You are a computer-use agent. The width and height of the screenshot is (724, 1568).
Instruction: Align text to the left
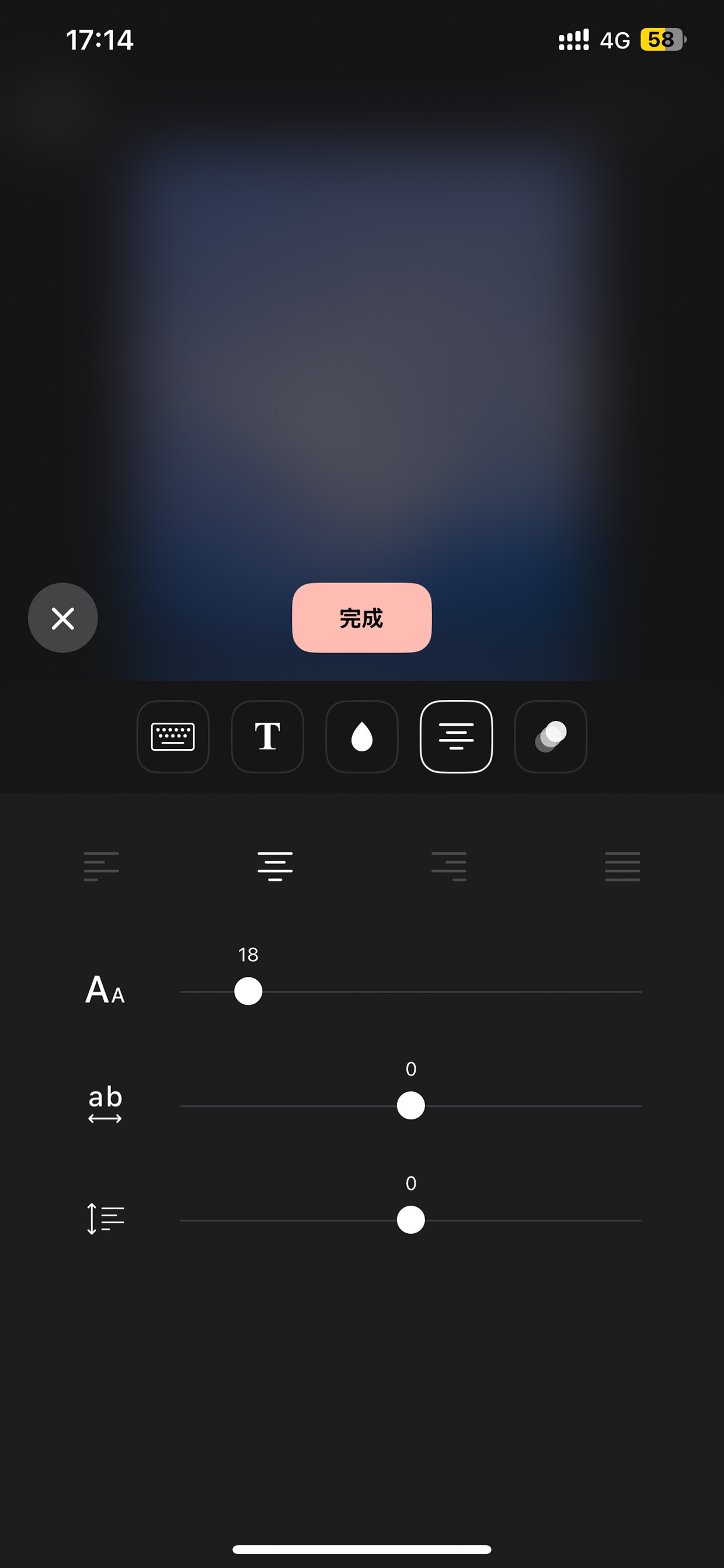point(101,866)
